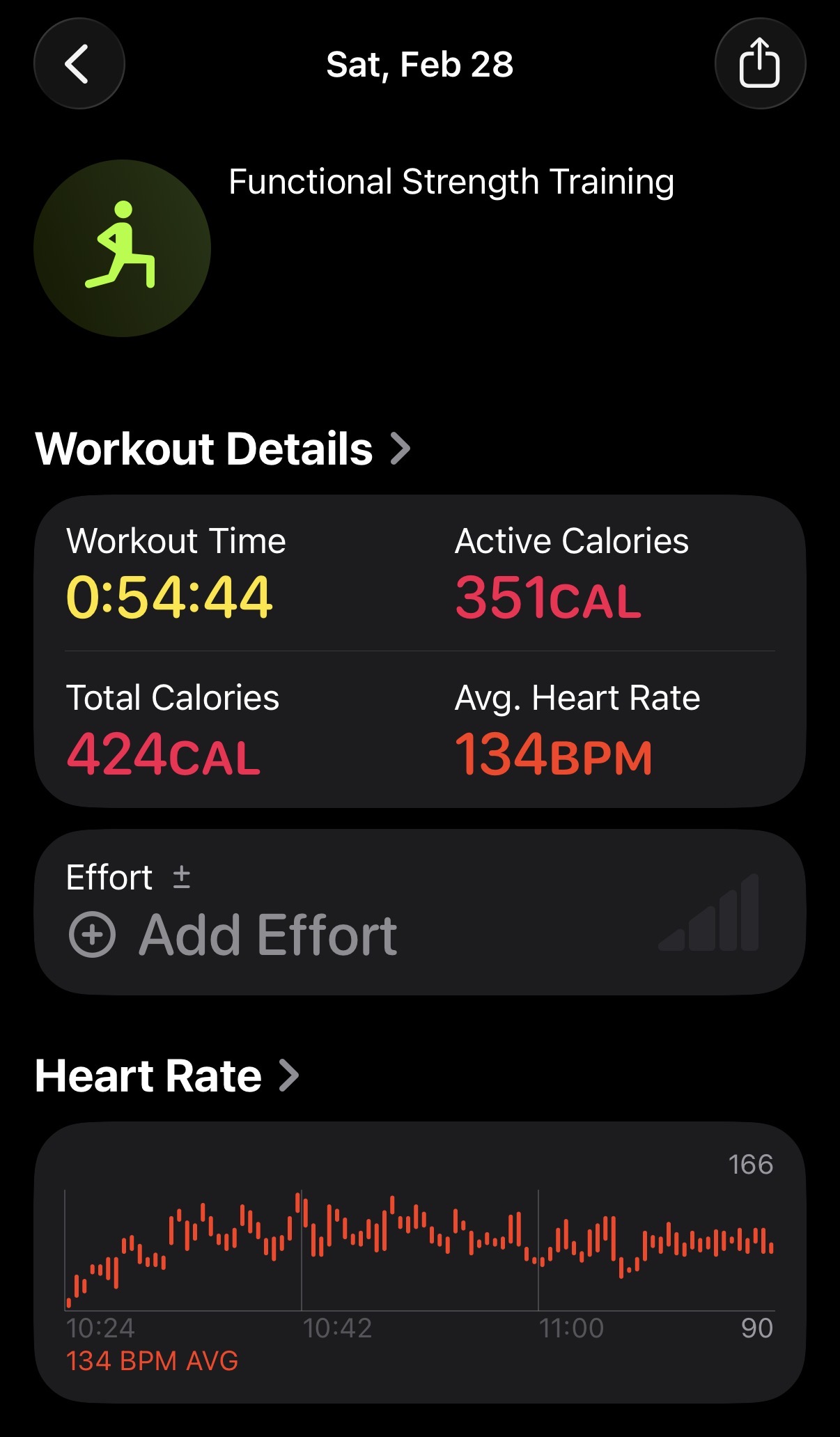Open the workout stats card
This screenshot has width=840, height=1437.
click(419, 651)
